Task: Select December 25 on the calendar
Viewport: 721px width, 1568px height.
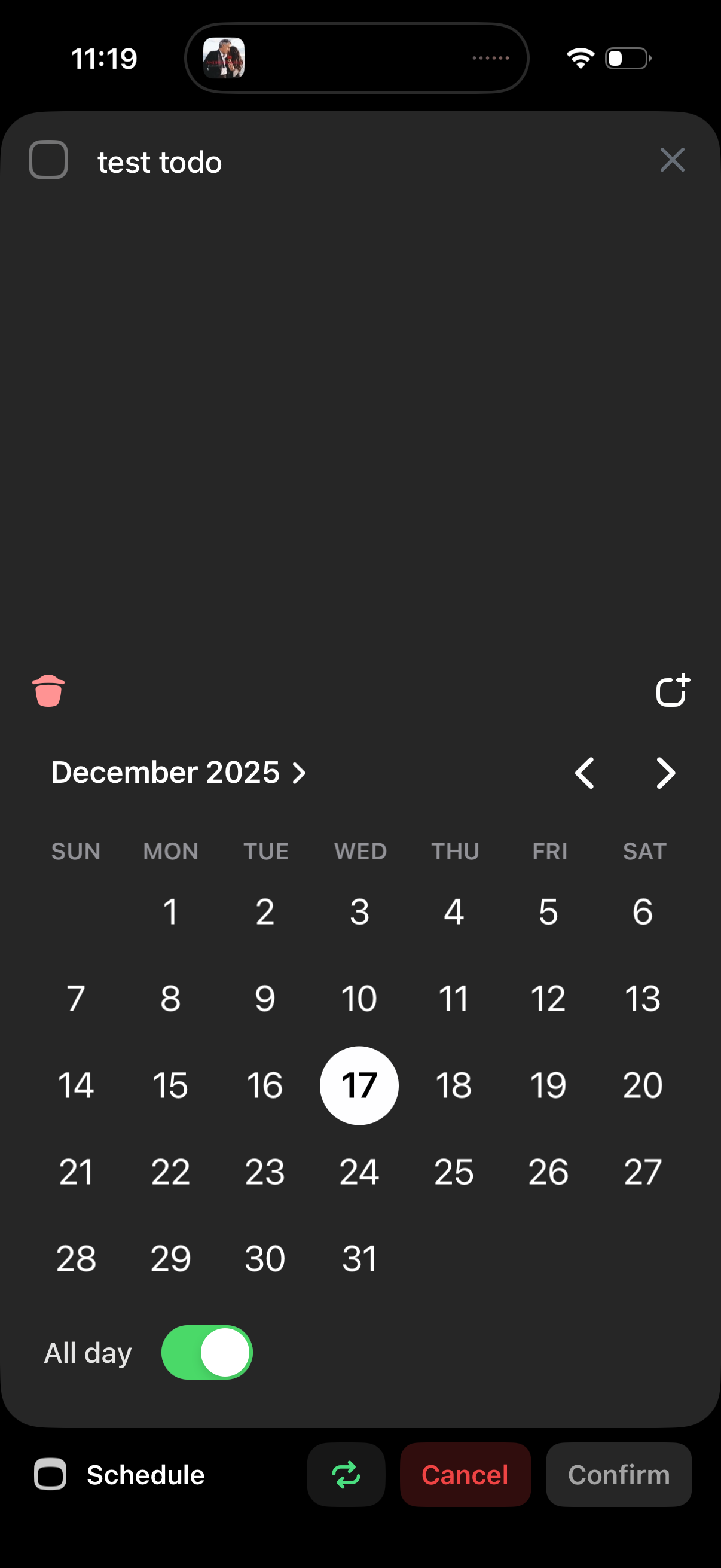Action: pos(454,1172)
